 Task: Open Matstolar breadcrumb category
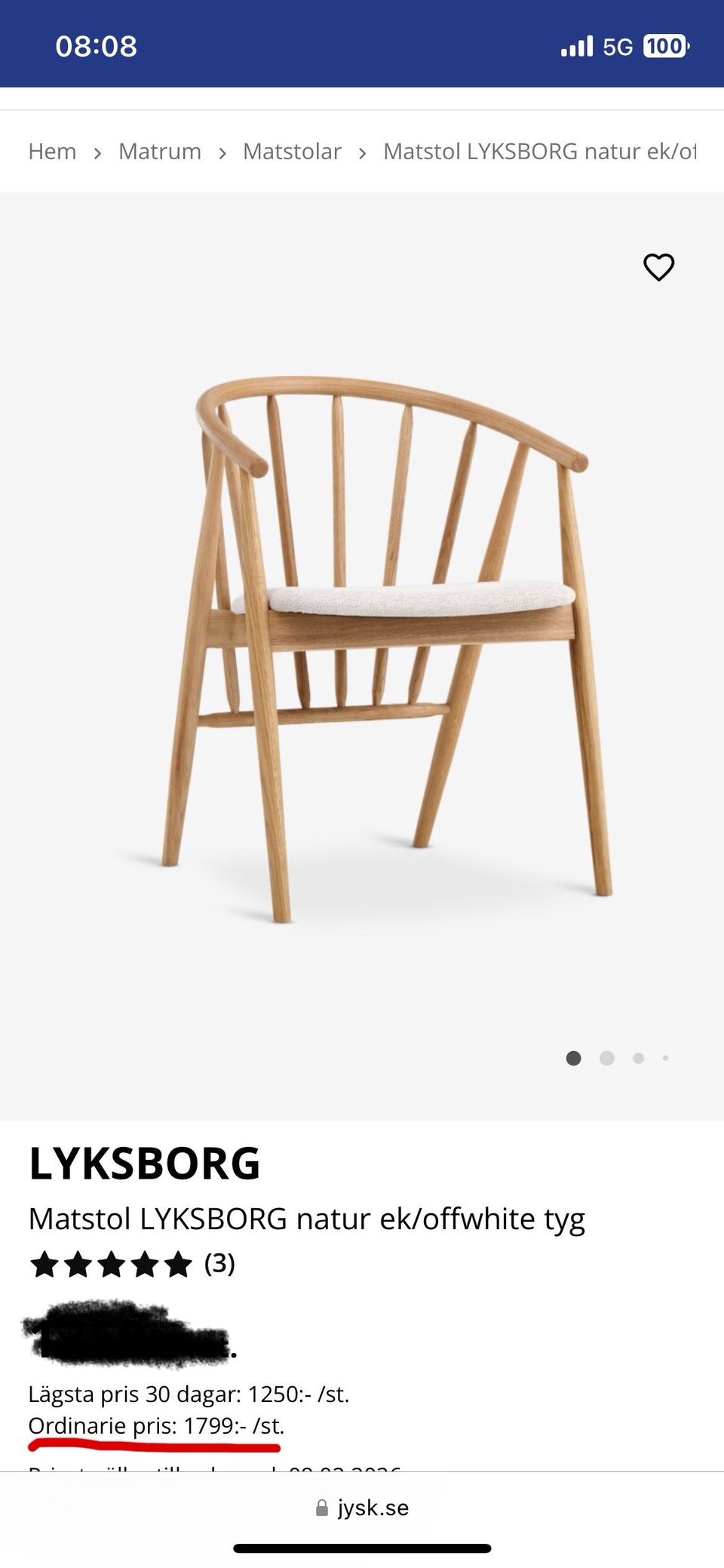(292, 152)
